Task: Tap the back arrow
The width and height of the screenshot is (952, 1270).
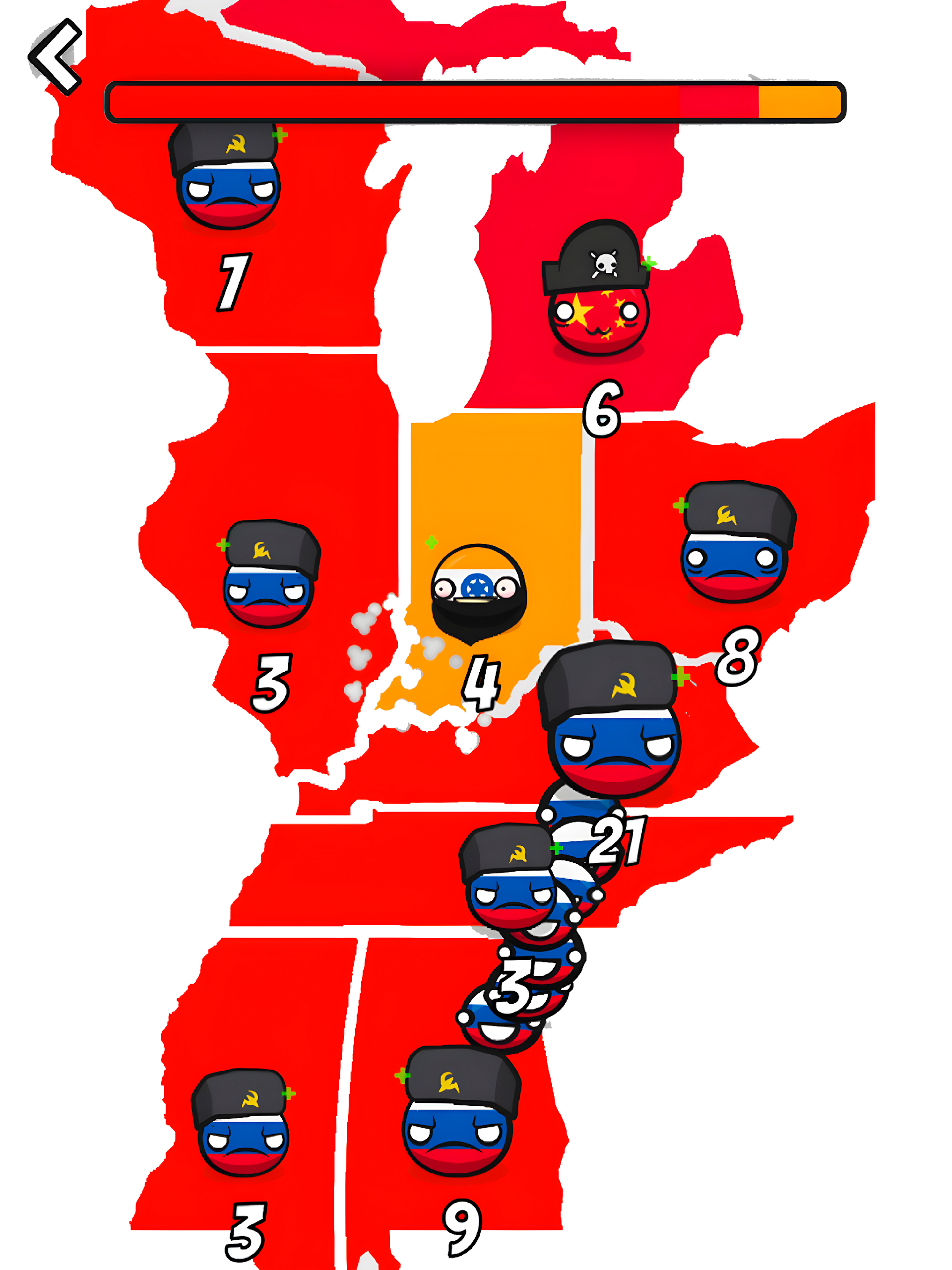Action: coord(56,56)
